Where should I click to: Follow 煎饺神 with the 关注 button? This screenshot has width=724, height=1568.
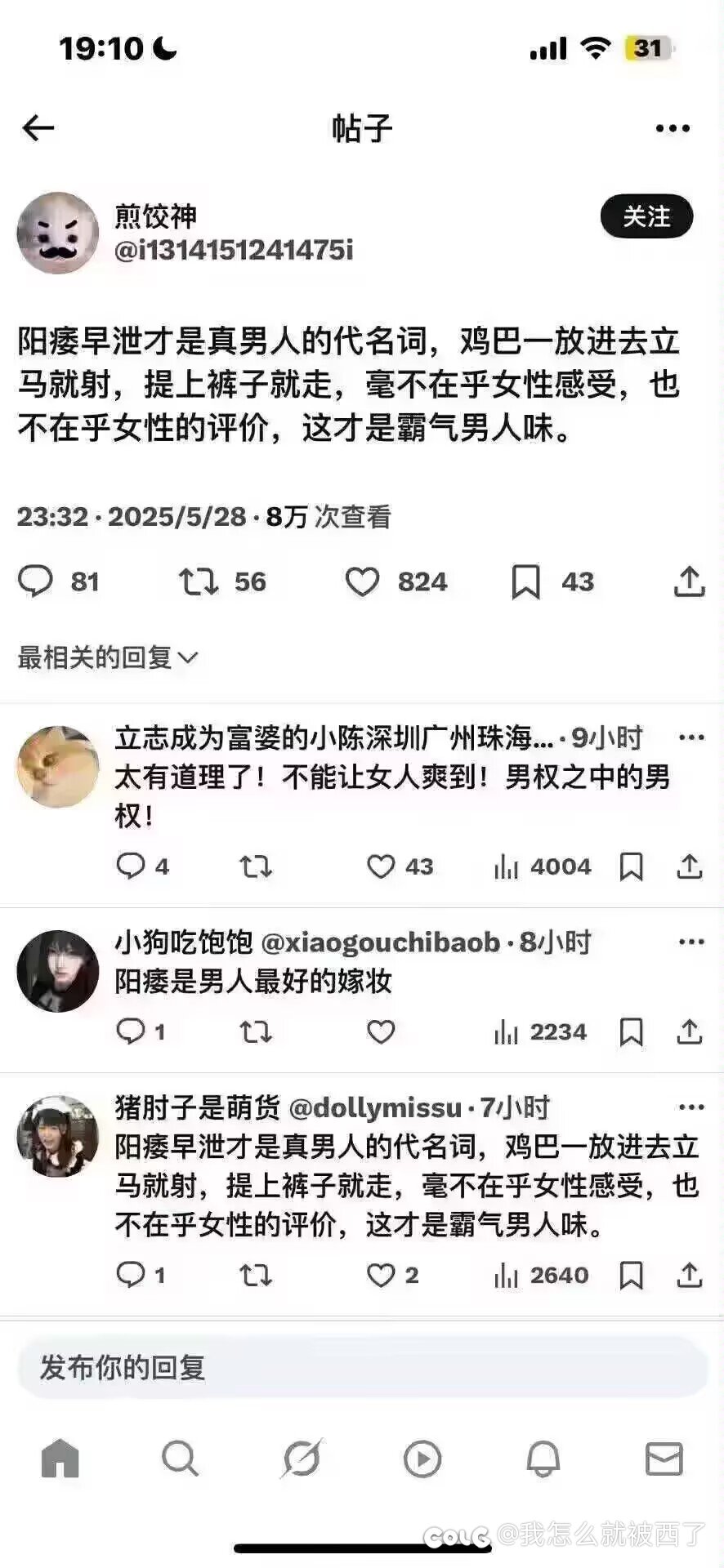(647, 216)
